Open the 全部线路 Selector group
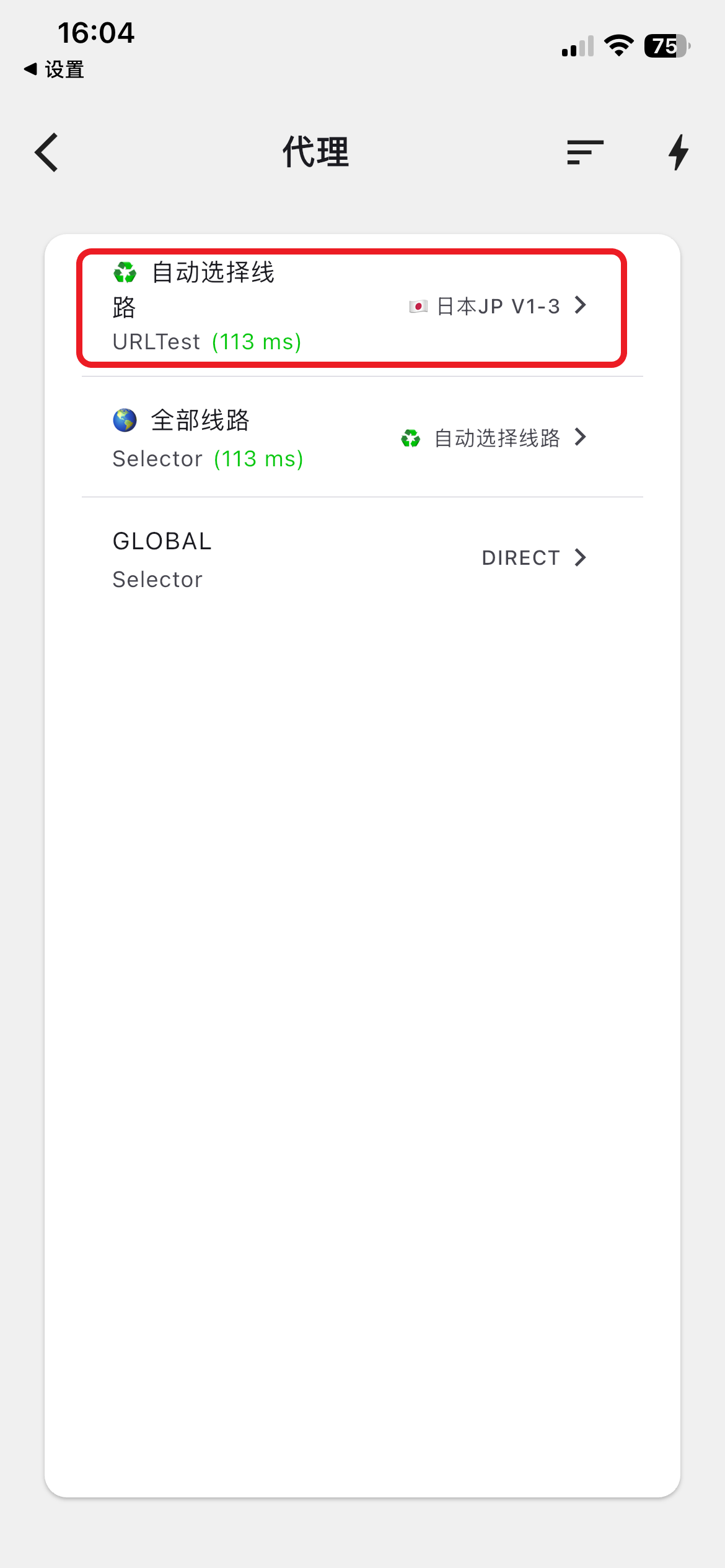The image size is (725, 1568). click(351, 438)
